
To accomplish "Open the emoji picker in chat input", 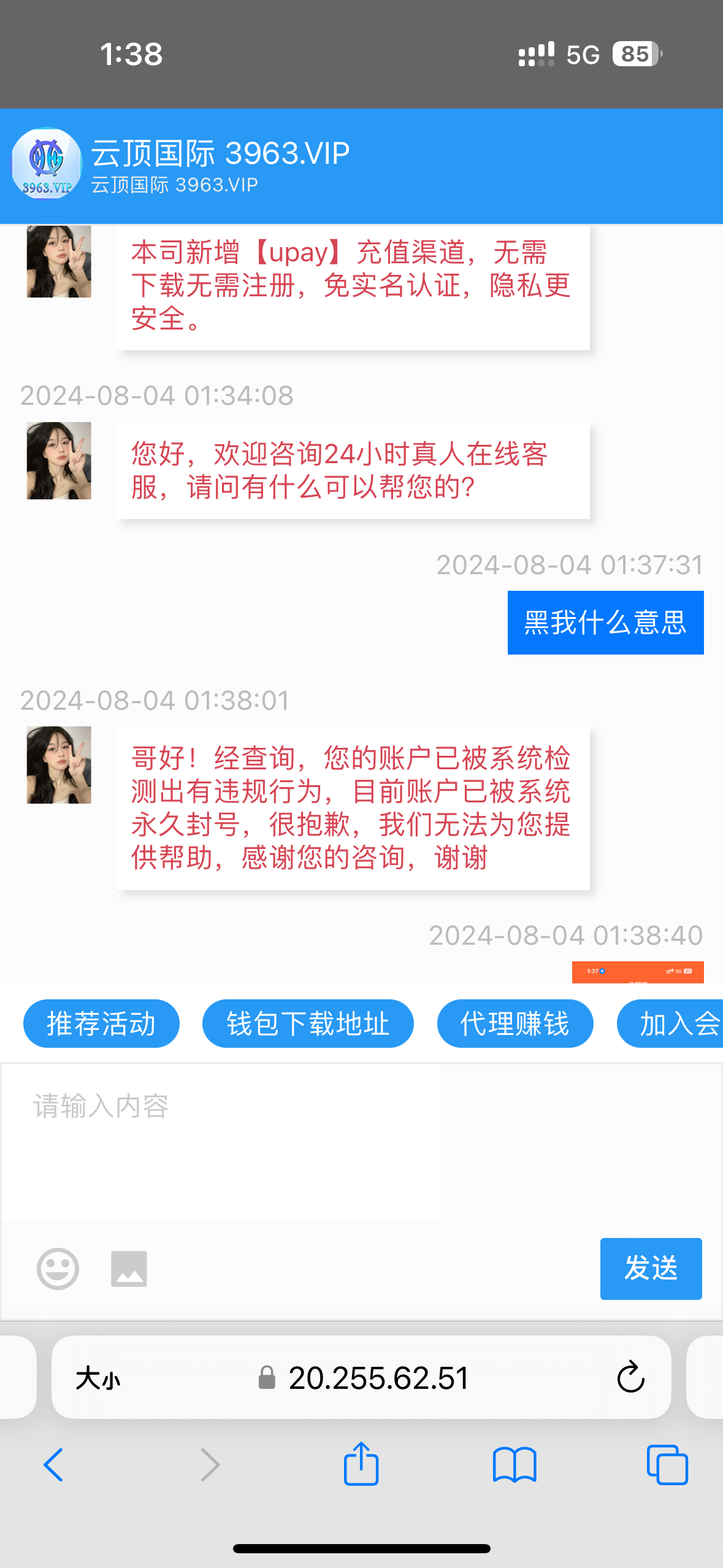I will click(x=57, y=1269).
